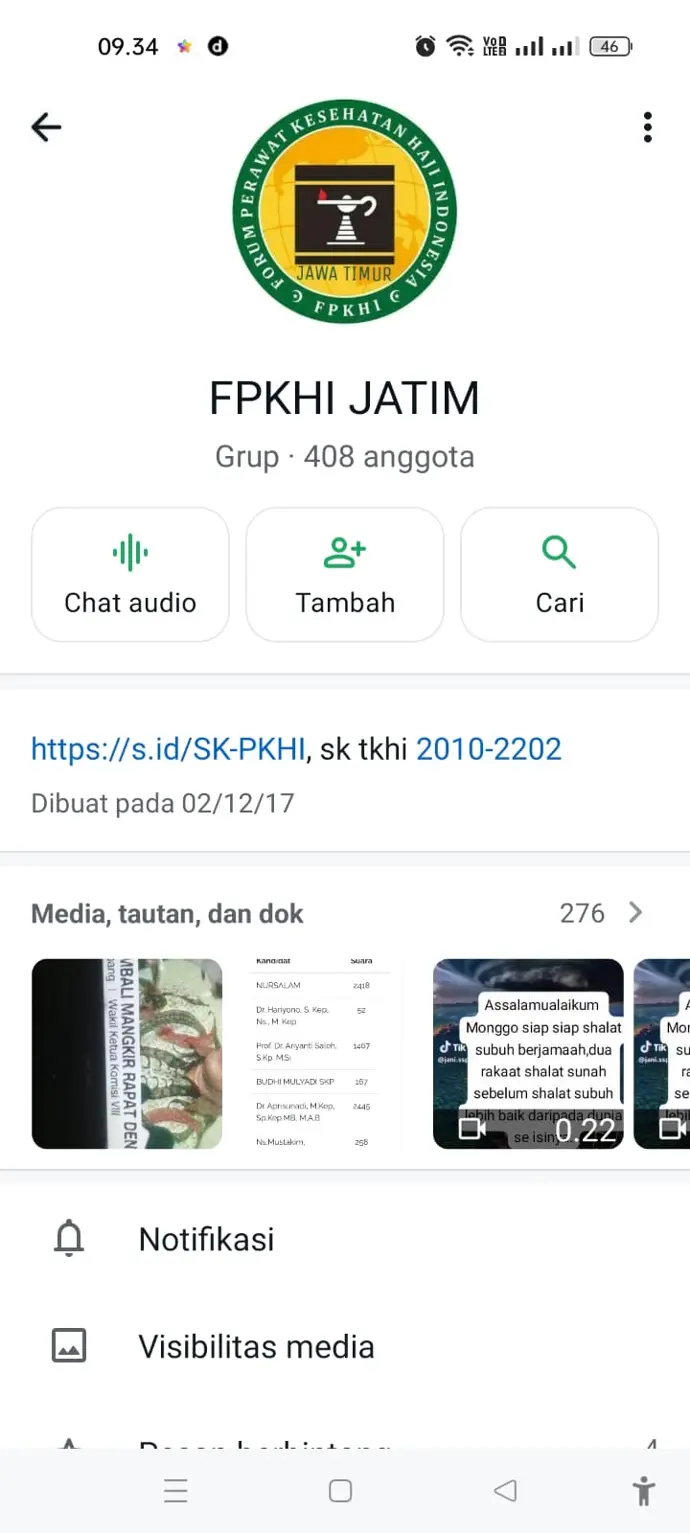Go back using the arrow icon
690x1533 pixels.
tap(46, 127)
